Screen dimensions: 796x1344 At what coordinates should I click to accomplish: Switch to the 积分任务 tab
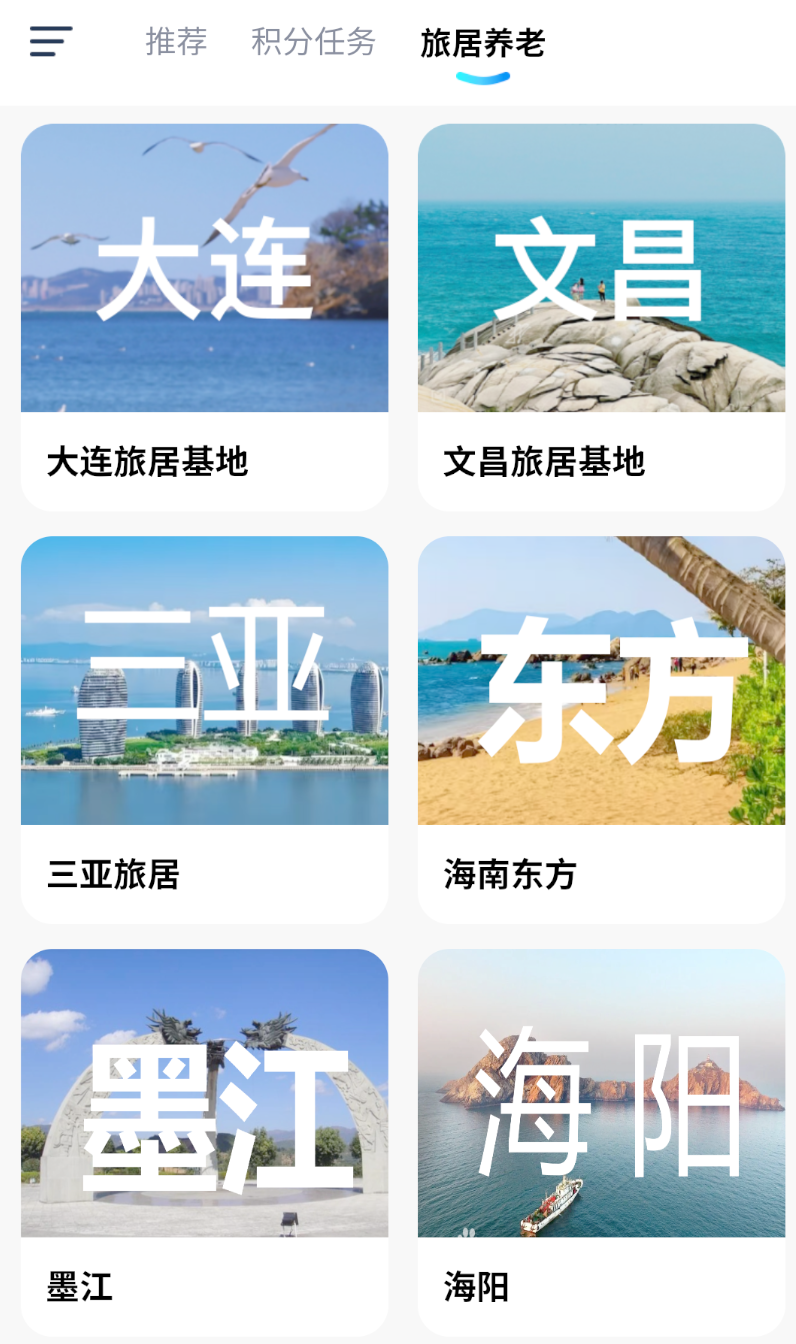(314, 42)
